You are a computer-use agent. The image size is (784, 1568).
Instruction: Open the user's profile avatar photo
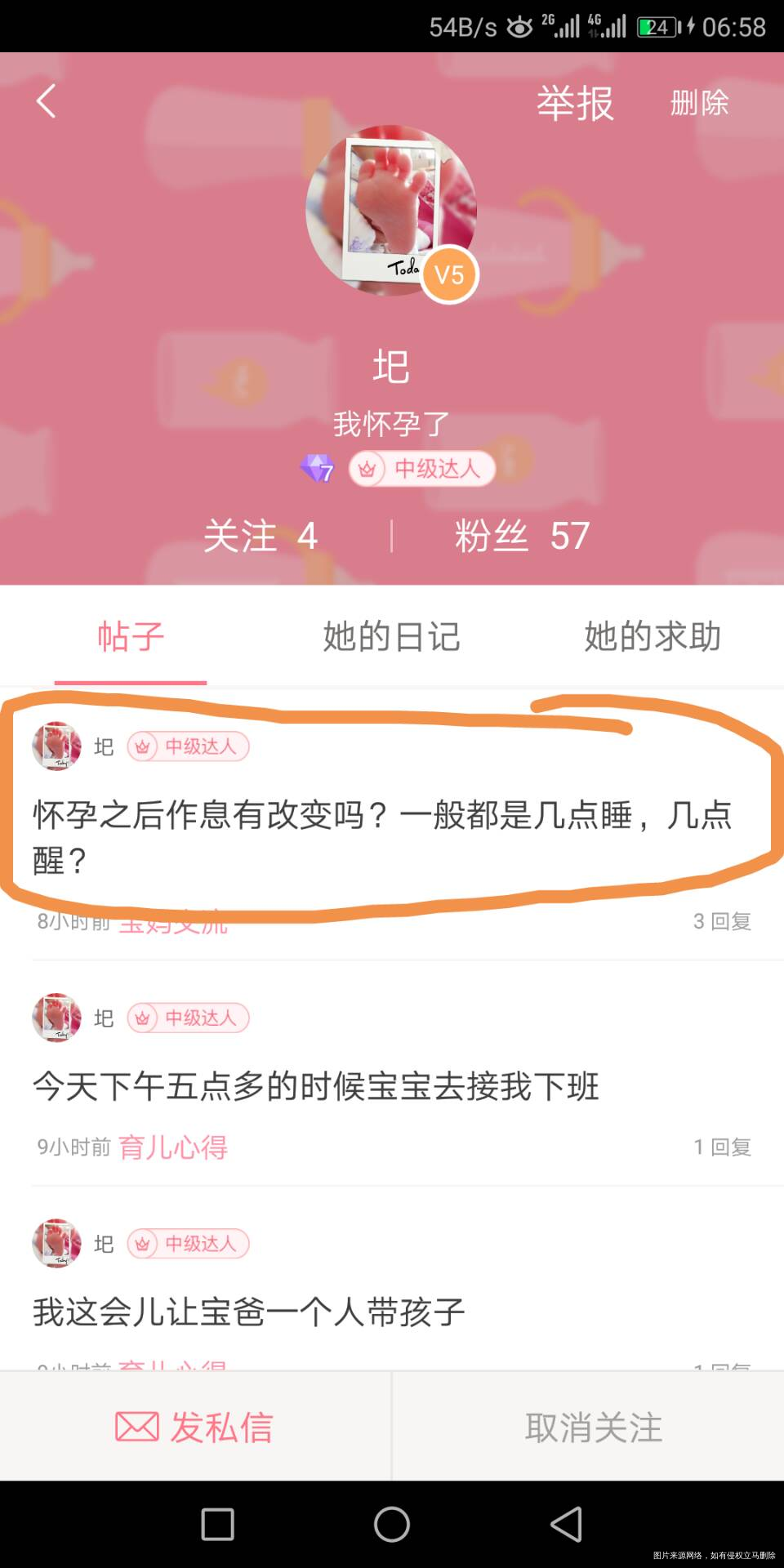point(392,208)
